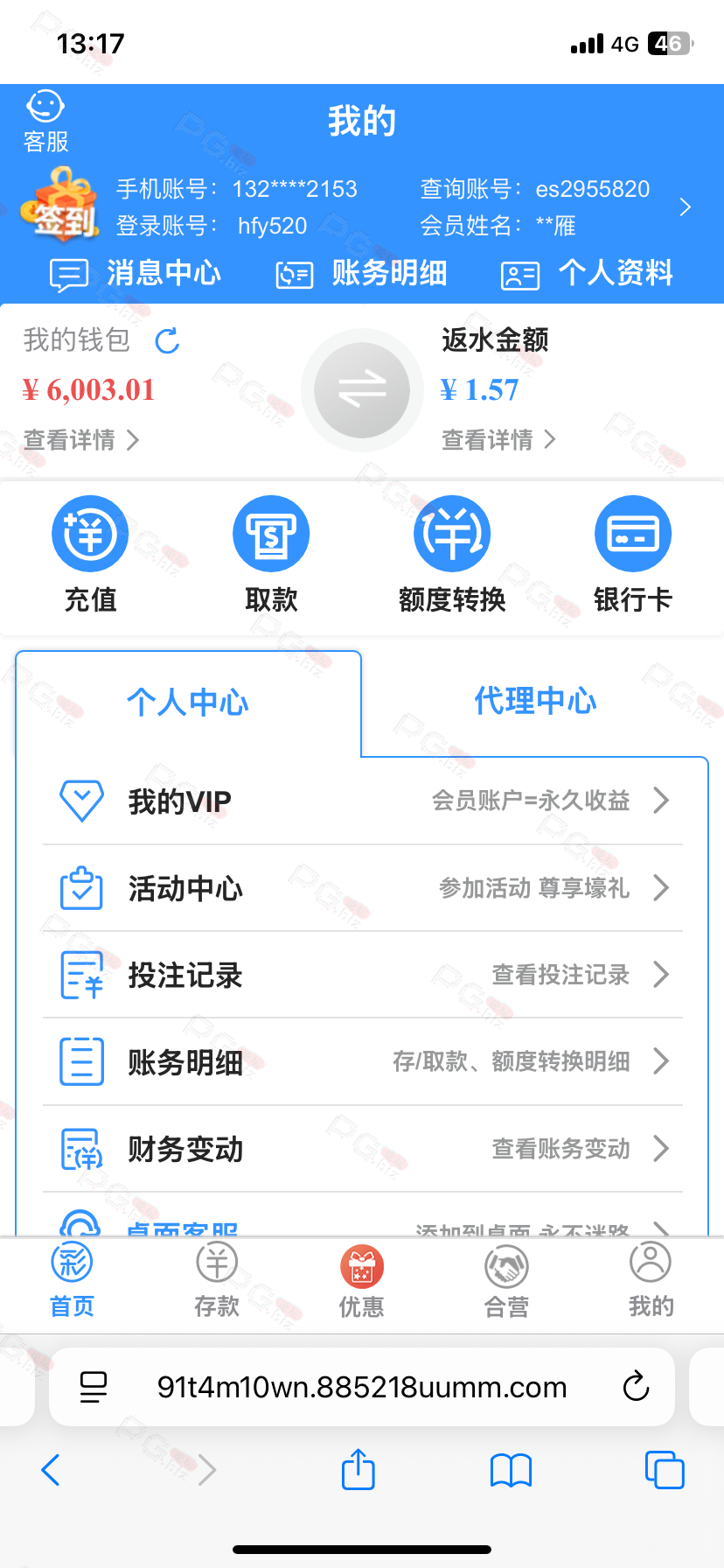Open 个人资料 personal profile
The height and width of the screenshot is (1568, 724).
tap(587, 274)
